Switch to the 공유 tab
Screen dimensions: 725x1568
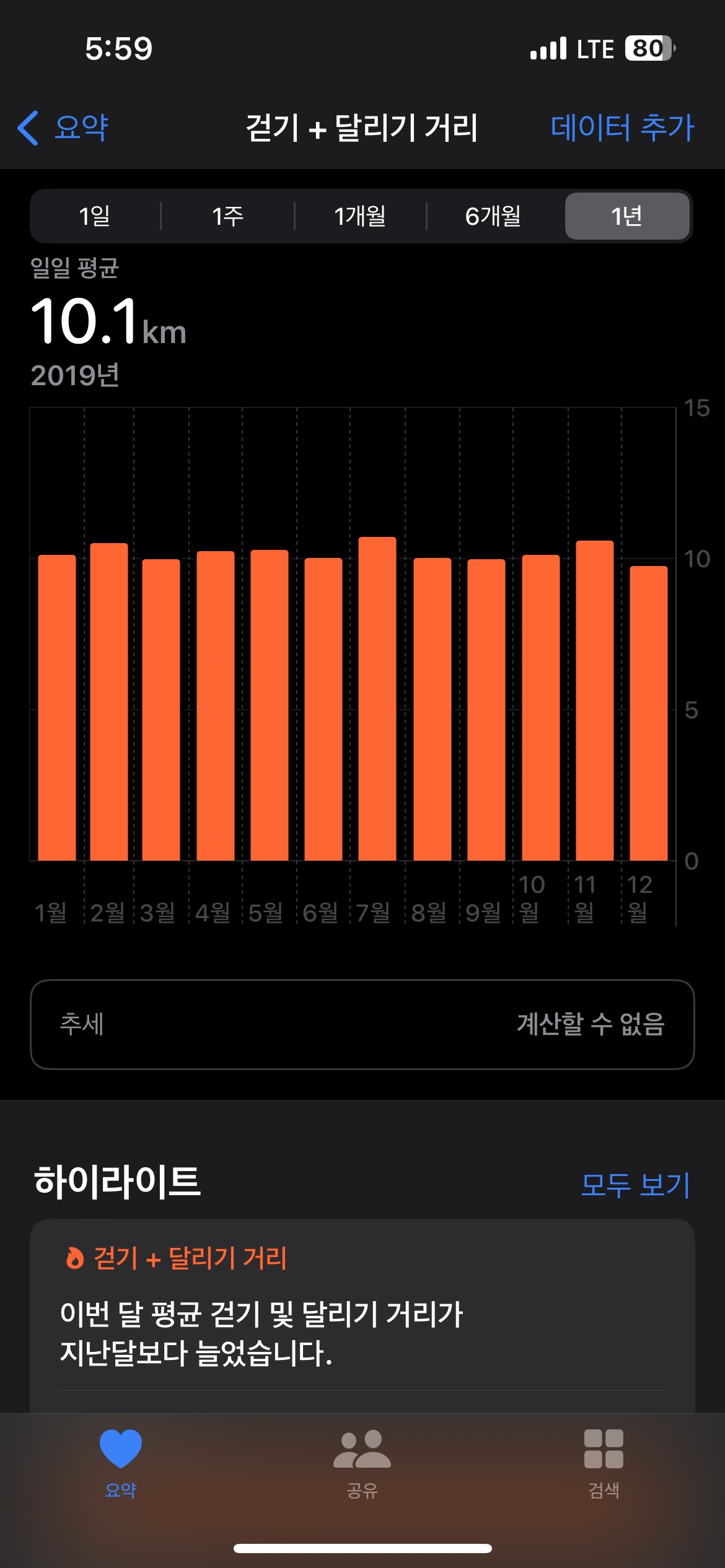coord(362,1463)
